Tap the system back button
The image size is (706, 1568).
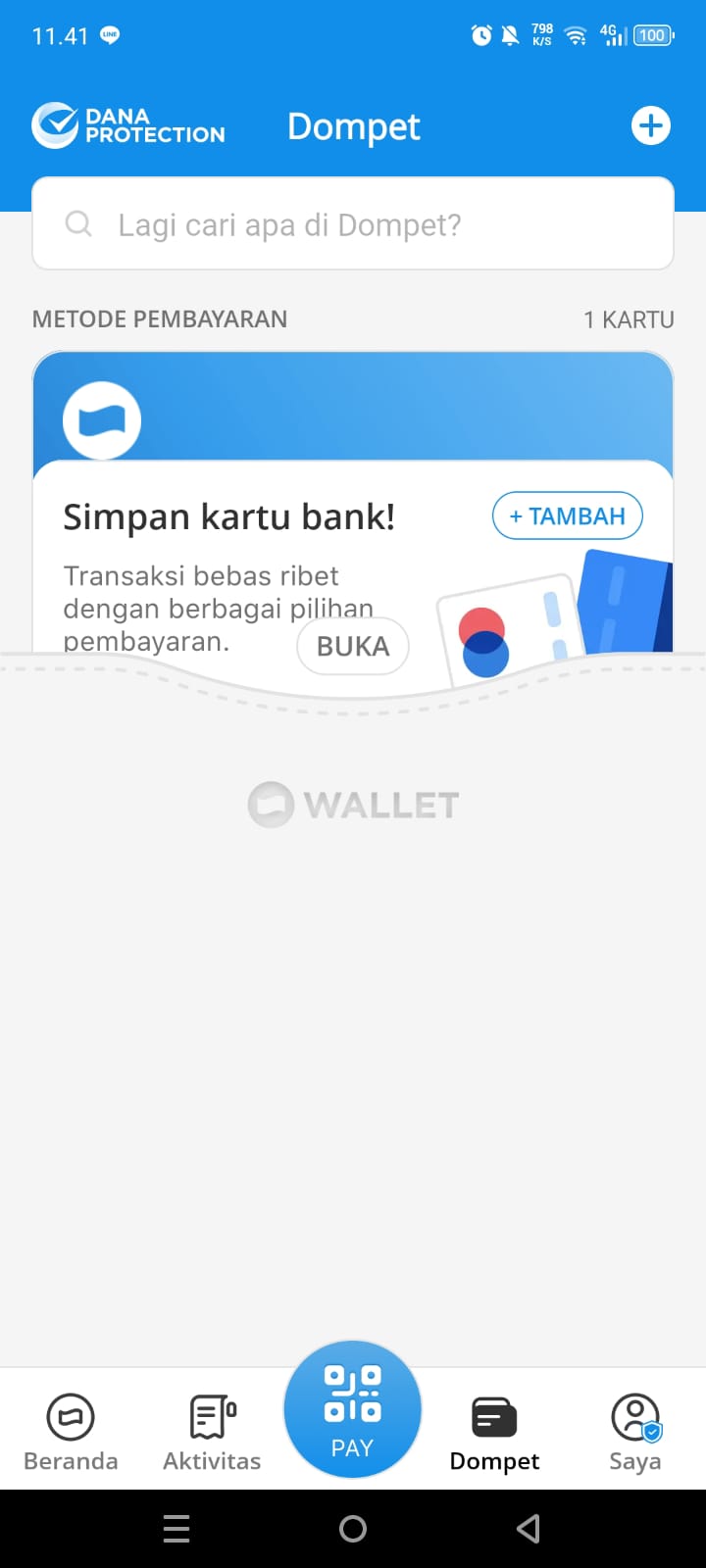[x=529, y=1529]
